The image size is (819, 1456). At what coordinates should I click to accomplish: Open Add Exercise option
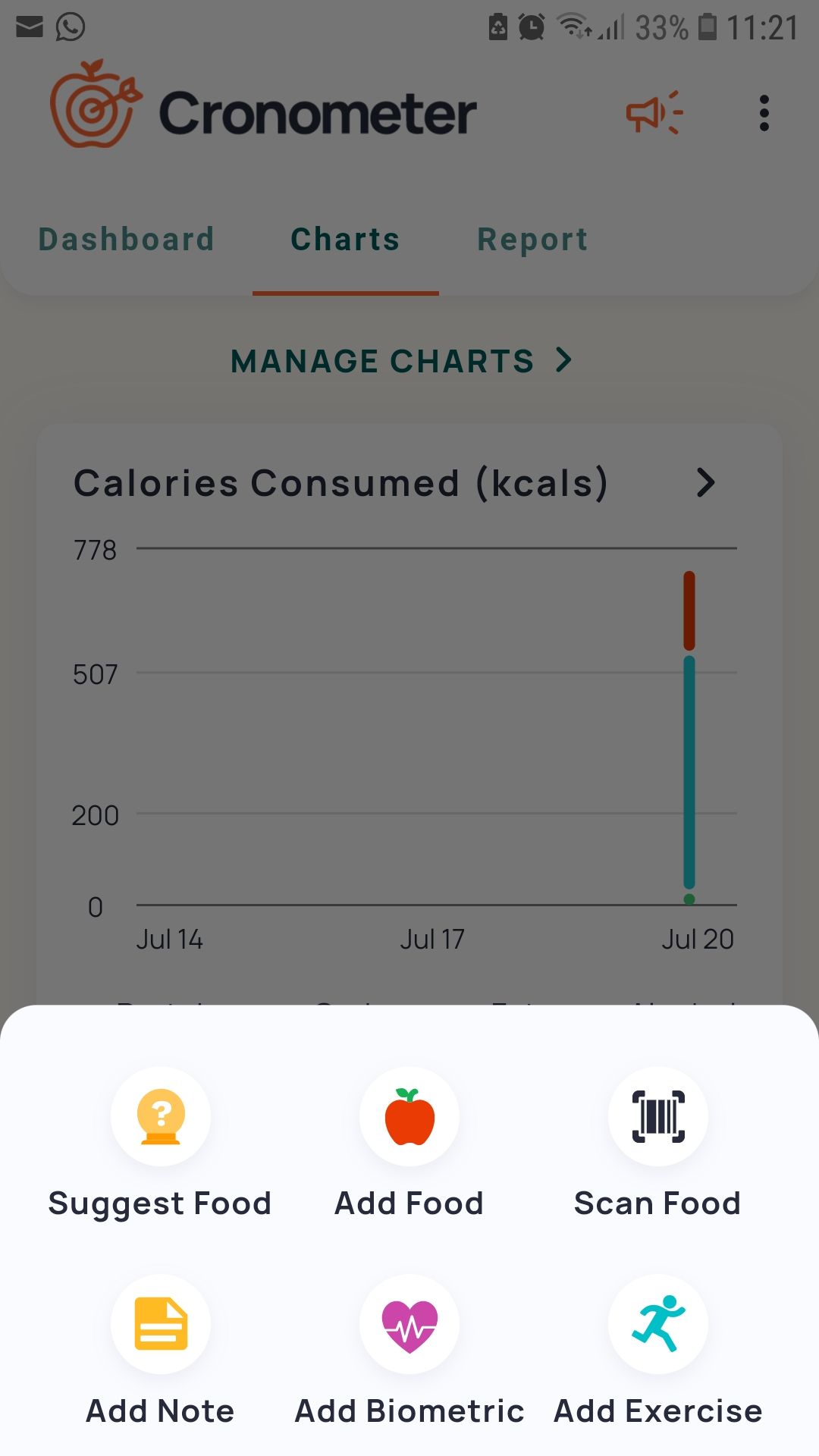[x=658, y=1324]
